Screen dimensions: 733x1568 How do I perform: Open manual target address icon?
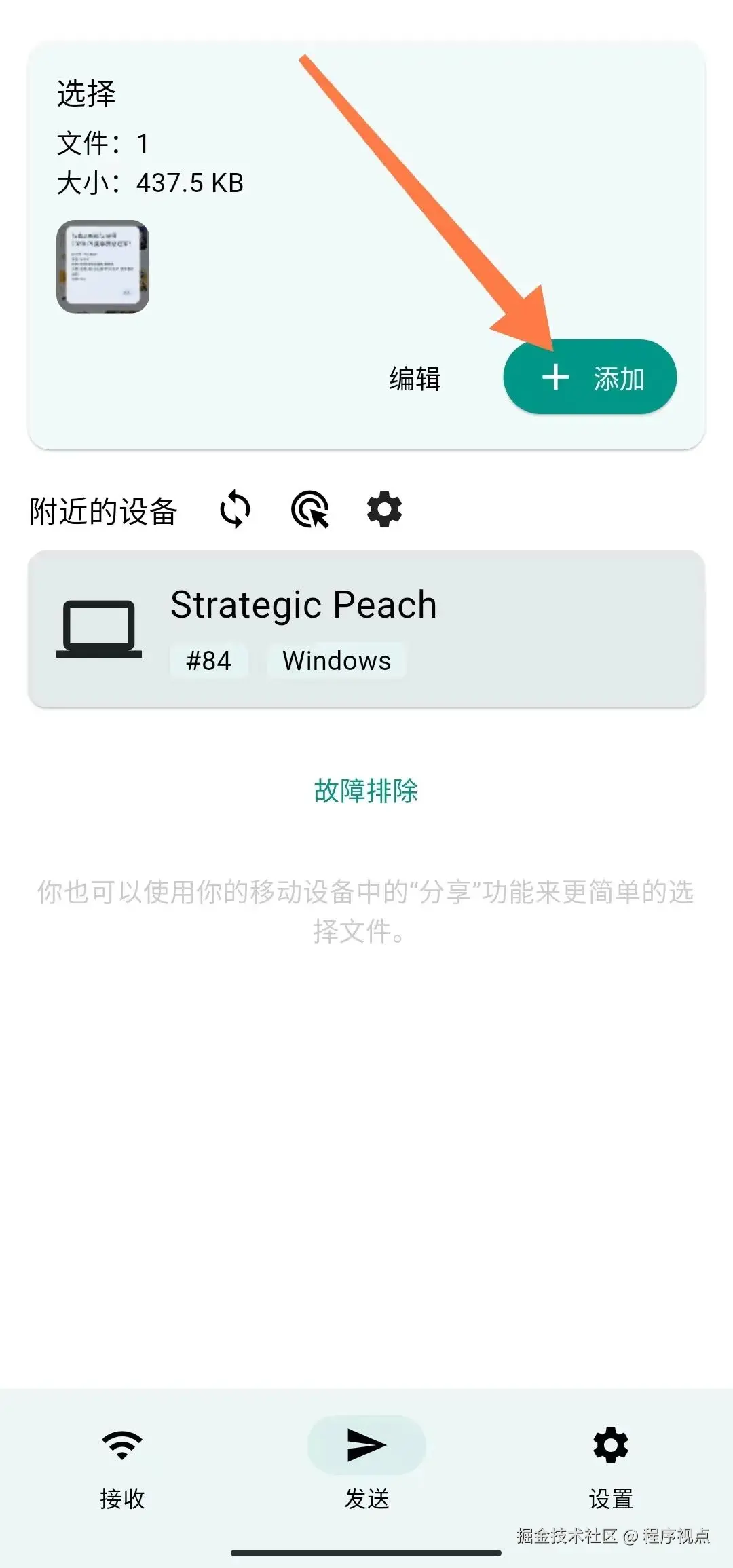(310, 510)
